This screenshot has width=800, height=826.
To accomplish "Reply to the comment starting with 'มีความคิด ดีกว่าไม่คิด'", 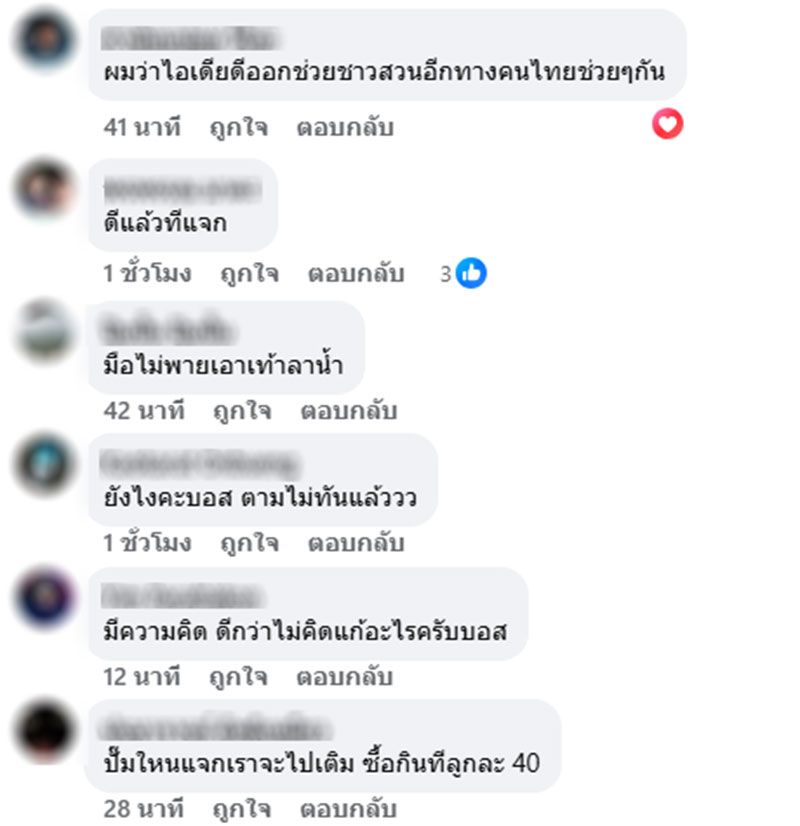I will point(345,677).
